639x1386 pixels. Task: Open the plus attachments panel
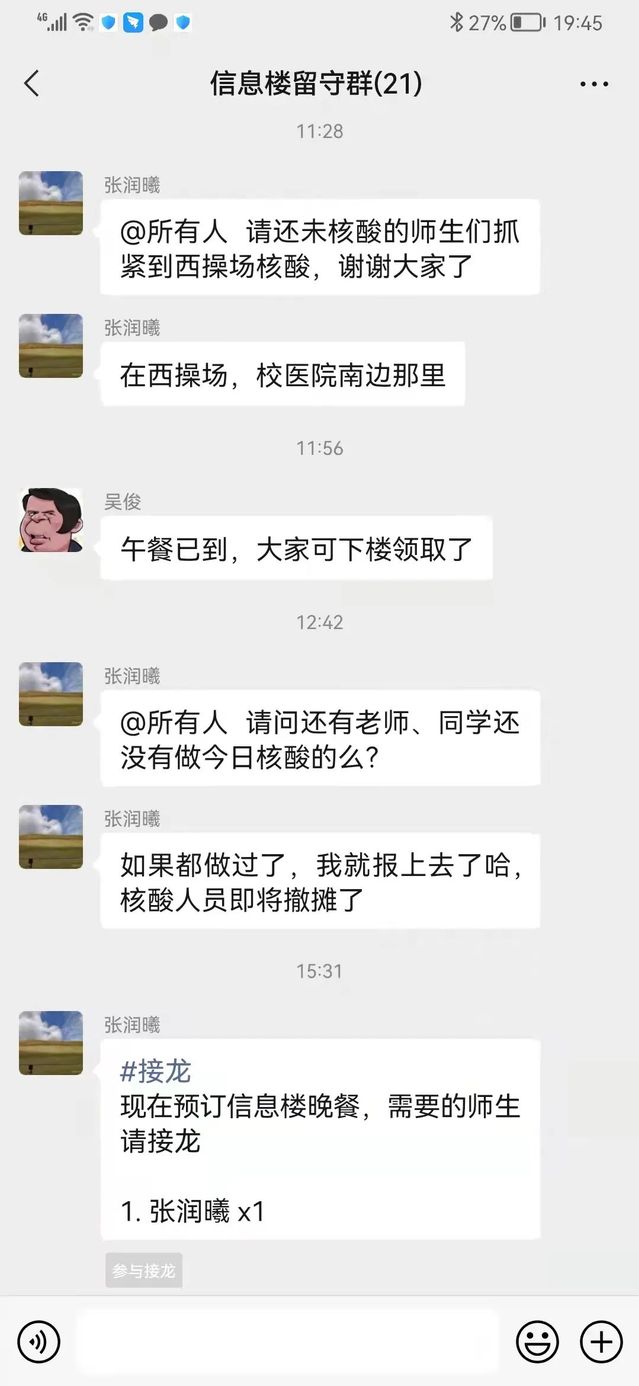(x=601, y=1341)
